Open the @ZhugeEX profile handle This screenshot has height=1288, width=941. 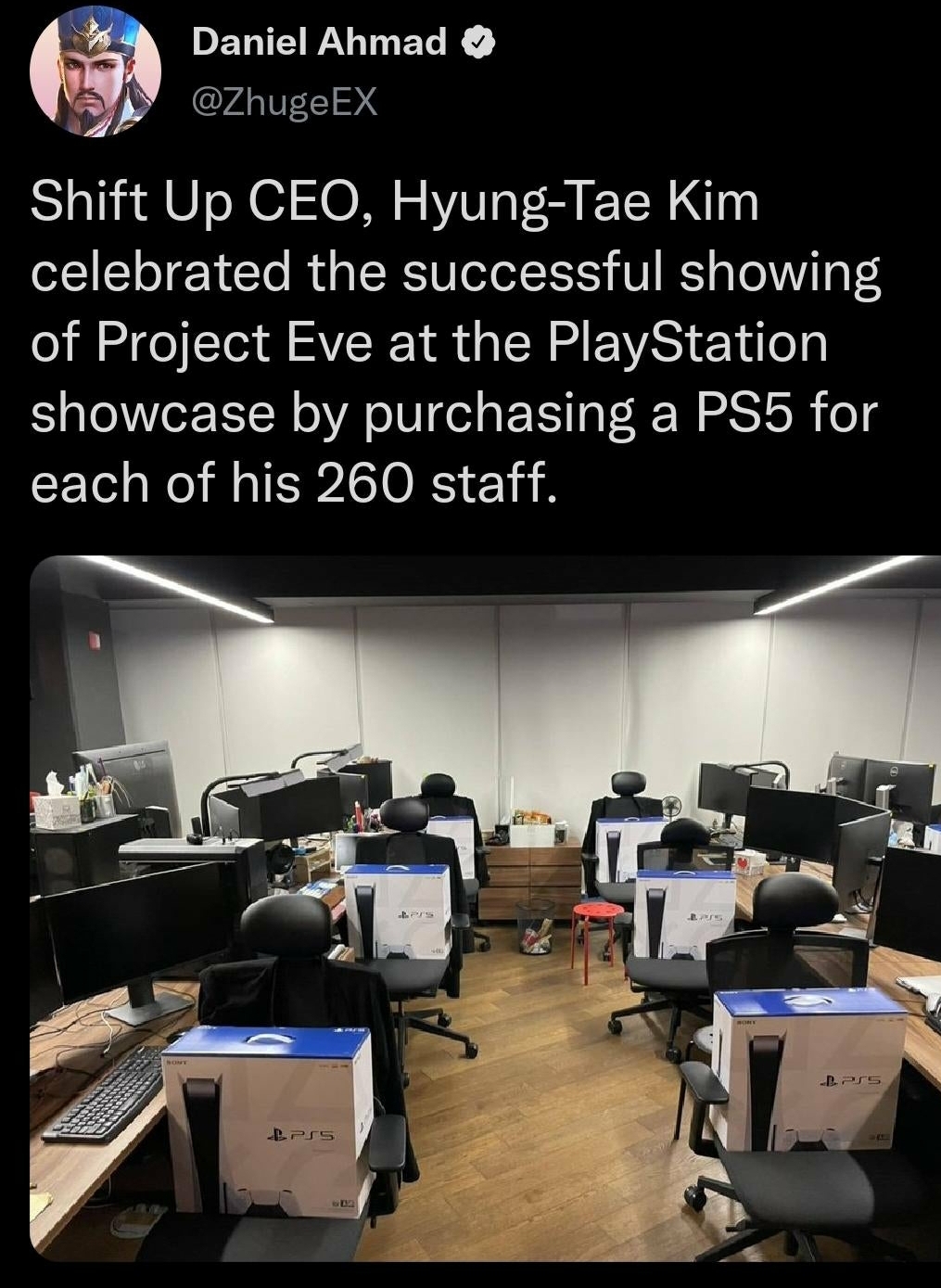pyautogui.click(x=285, y=102)
